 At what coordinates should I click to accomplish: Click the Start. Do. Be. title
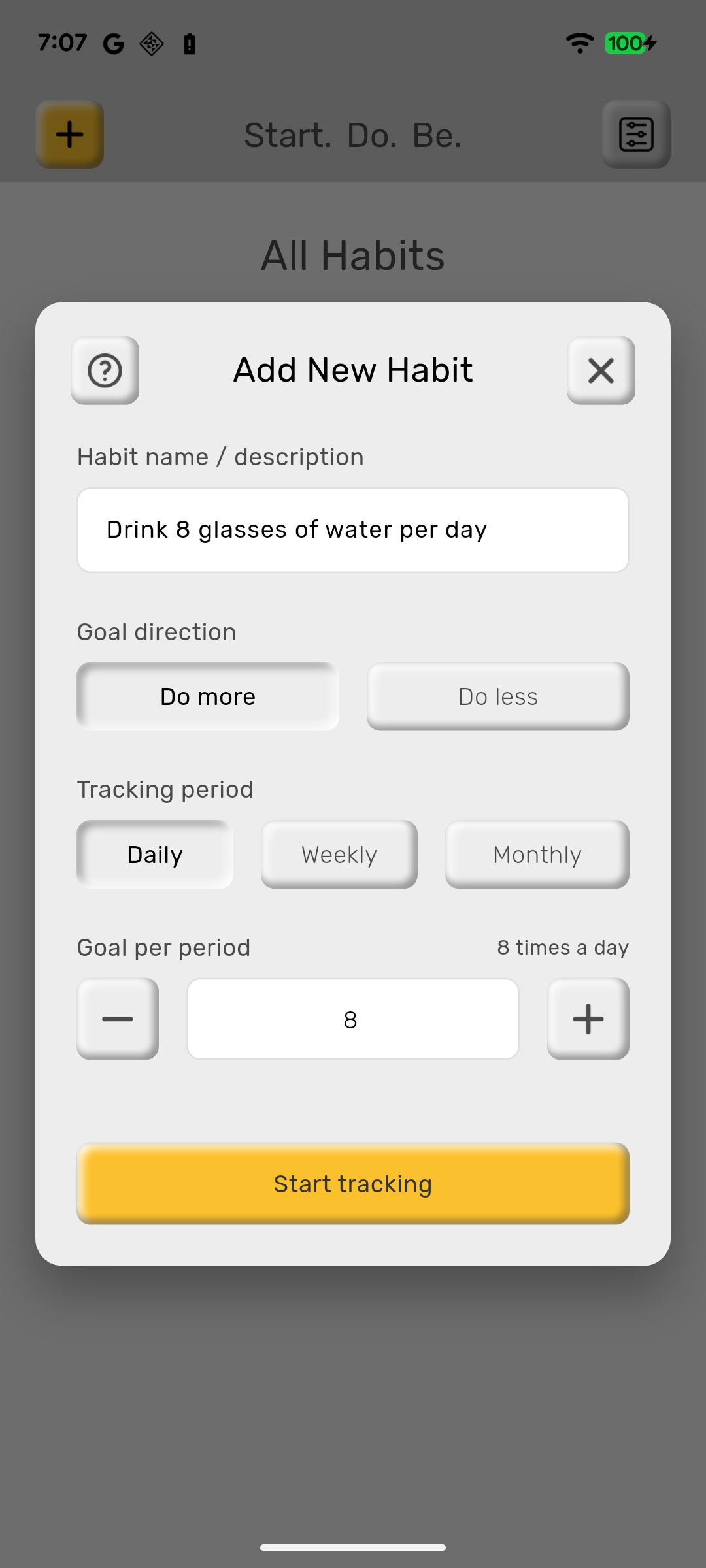pos(353,134)
